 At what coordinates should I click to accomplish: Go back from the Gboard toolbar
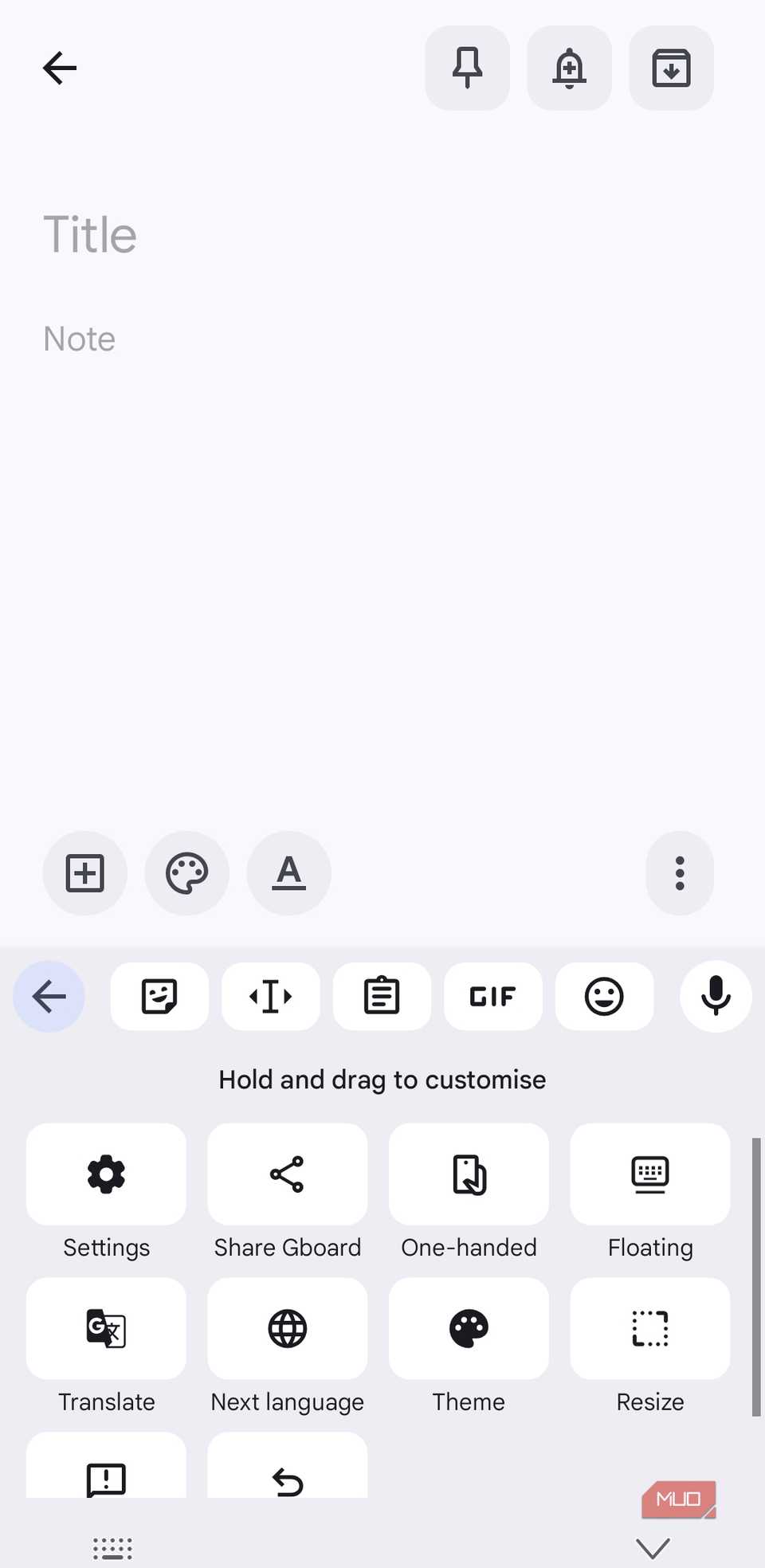(x=49, y=996)
